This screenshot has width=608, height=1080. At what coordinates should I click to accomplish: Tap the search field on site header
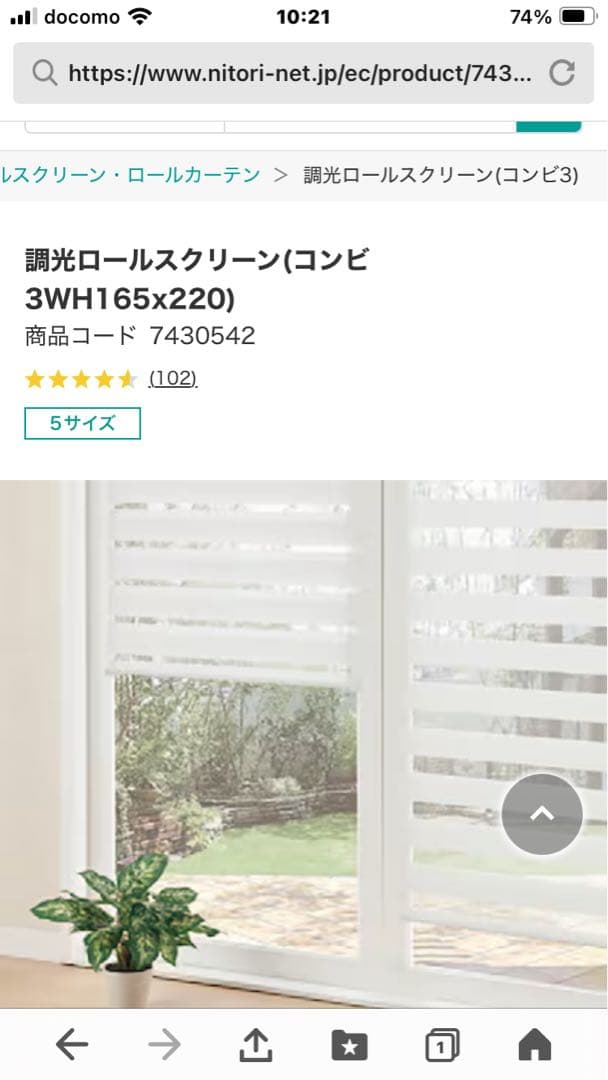(x=370, y=126)
